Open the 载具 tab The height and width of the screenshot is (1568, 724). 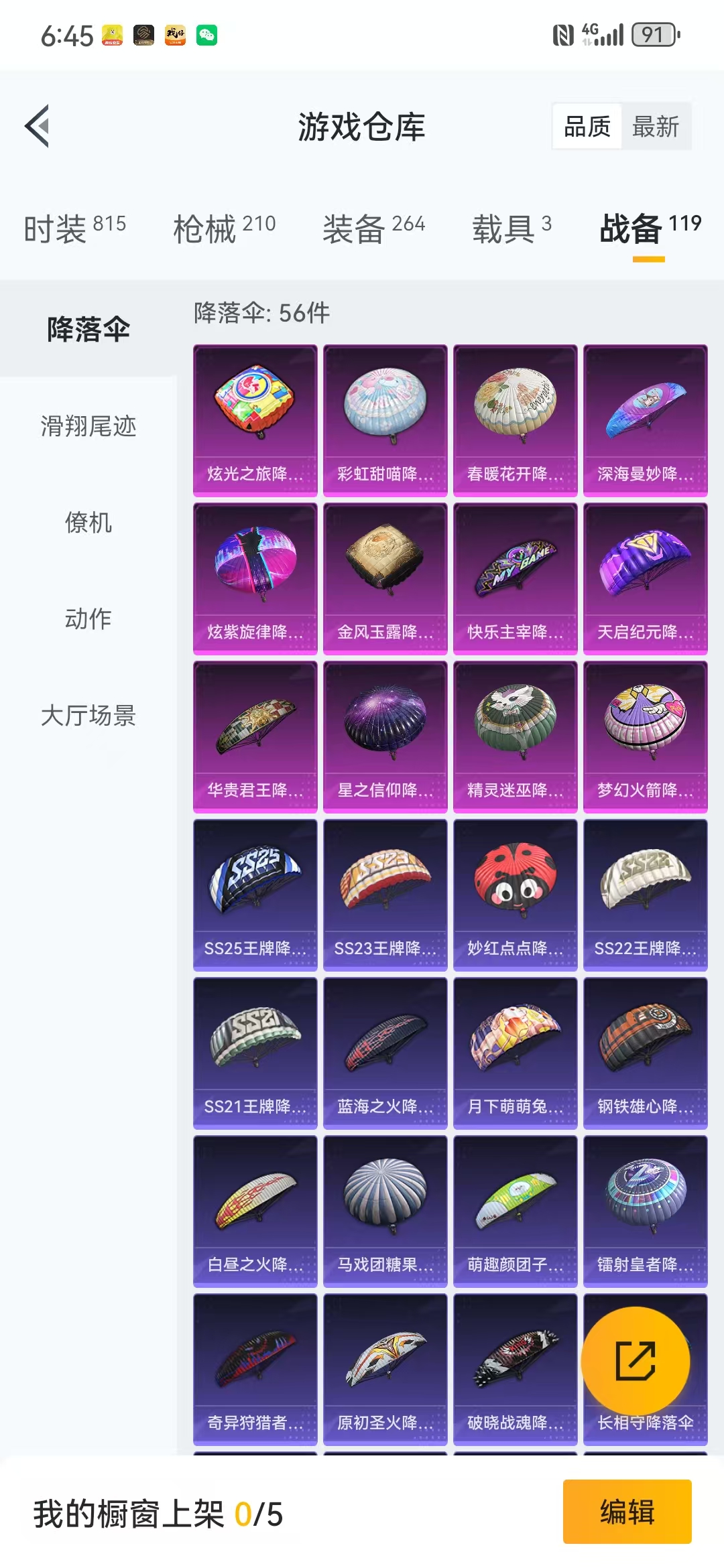[x=512, y=229]
